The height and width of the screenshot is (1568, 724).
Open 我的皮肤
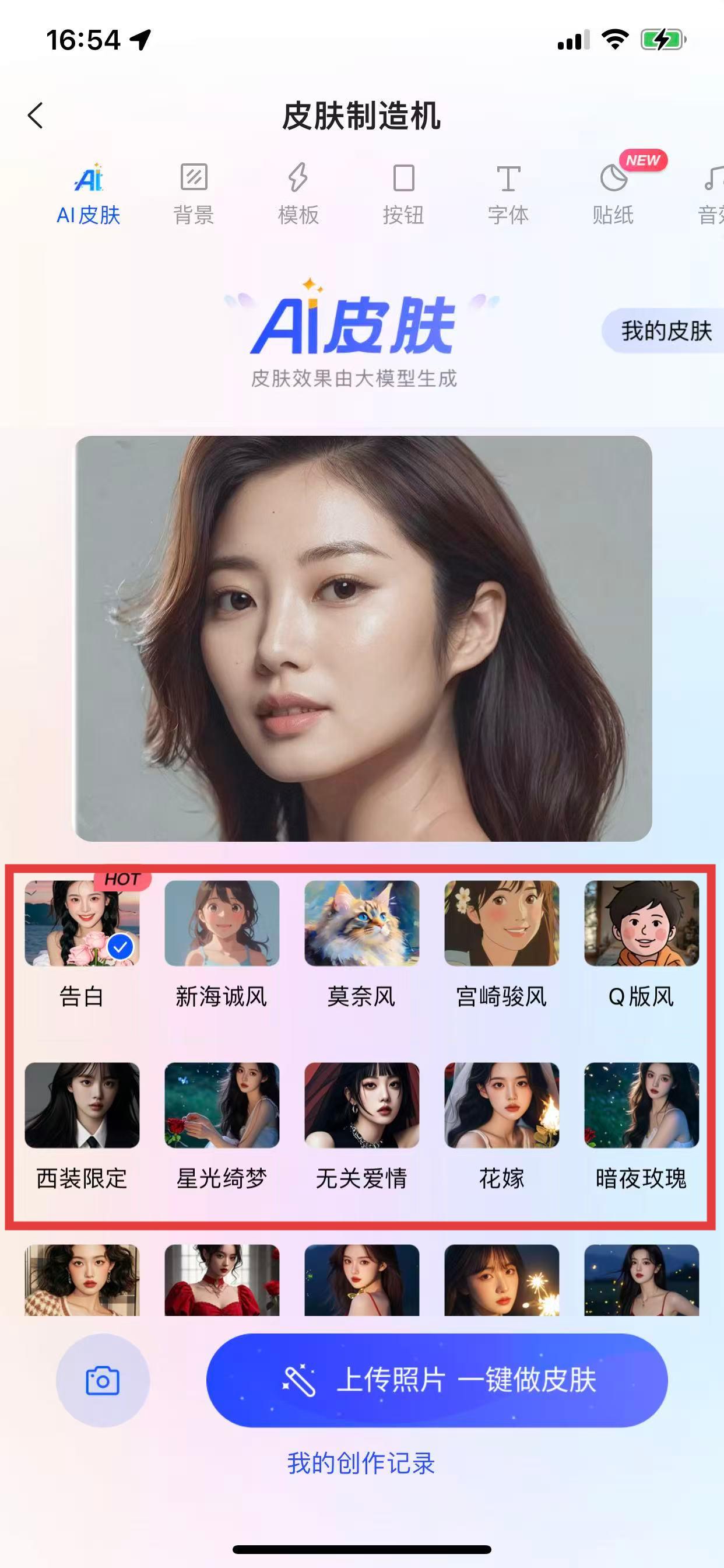(x=666, y=331)
